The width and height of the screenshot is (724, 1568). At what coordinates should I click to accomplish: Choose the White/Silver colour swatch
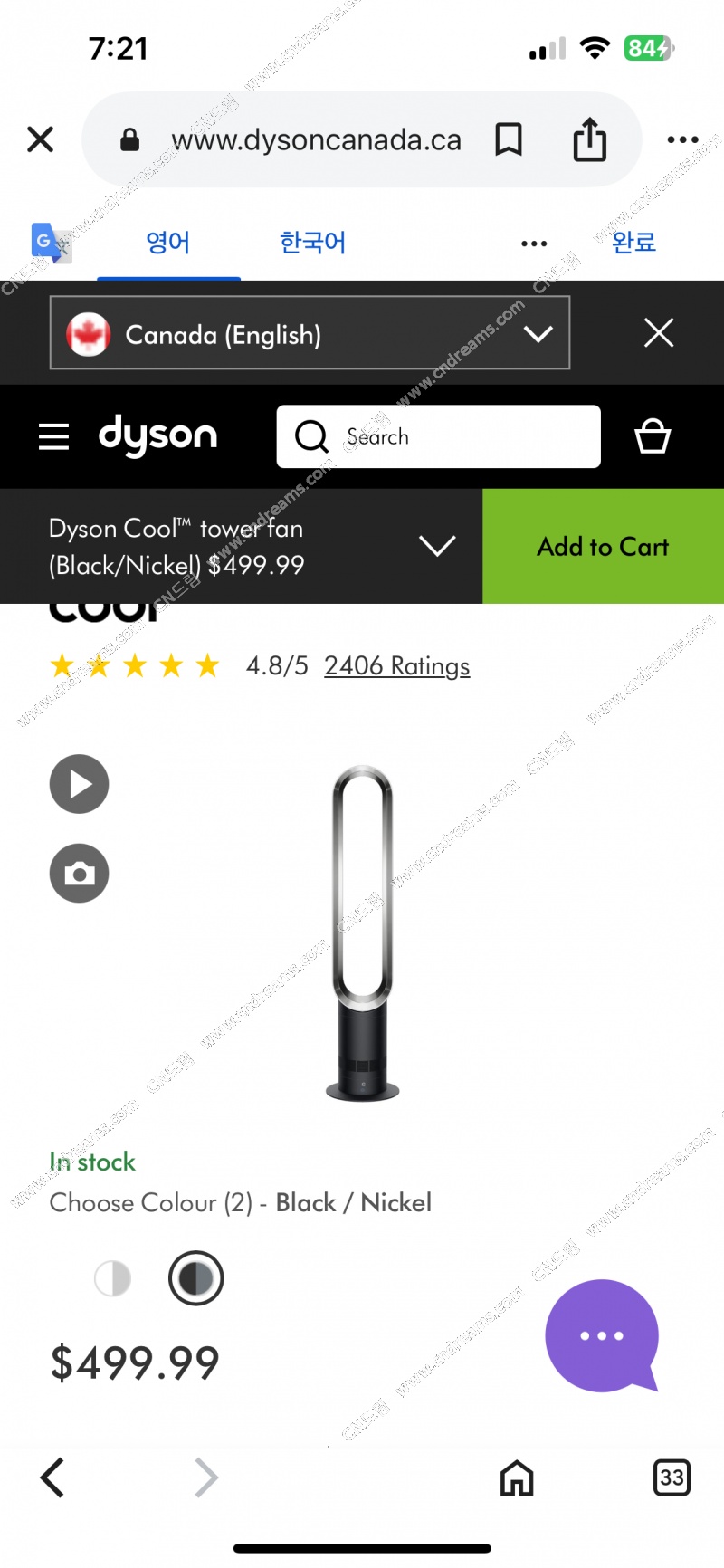click(113, 1278)
